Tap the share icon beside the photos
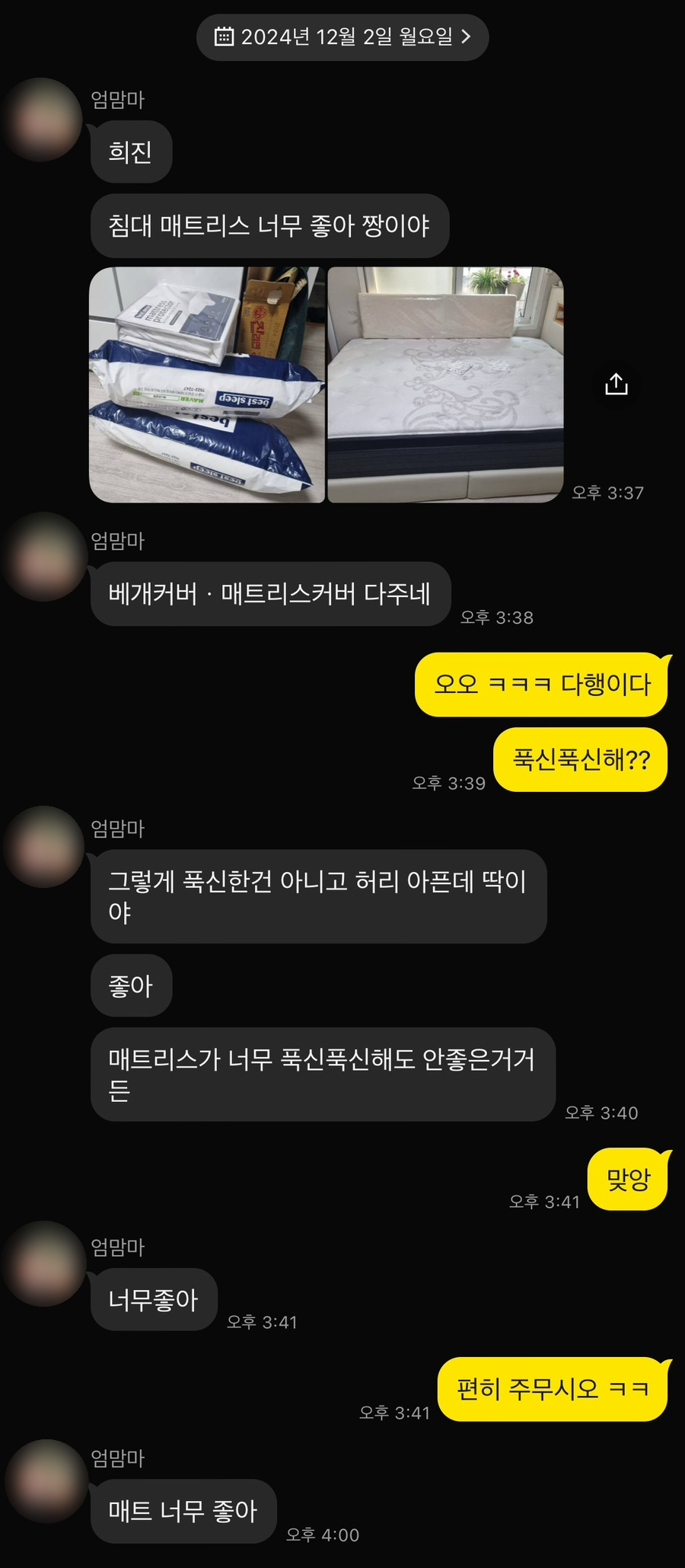 [x=616, y=385]
